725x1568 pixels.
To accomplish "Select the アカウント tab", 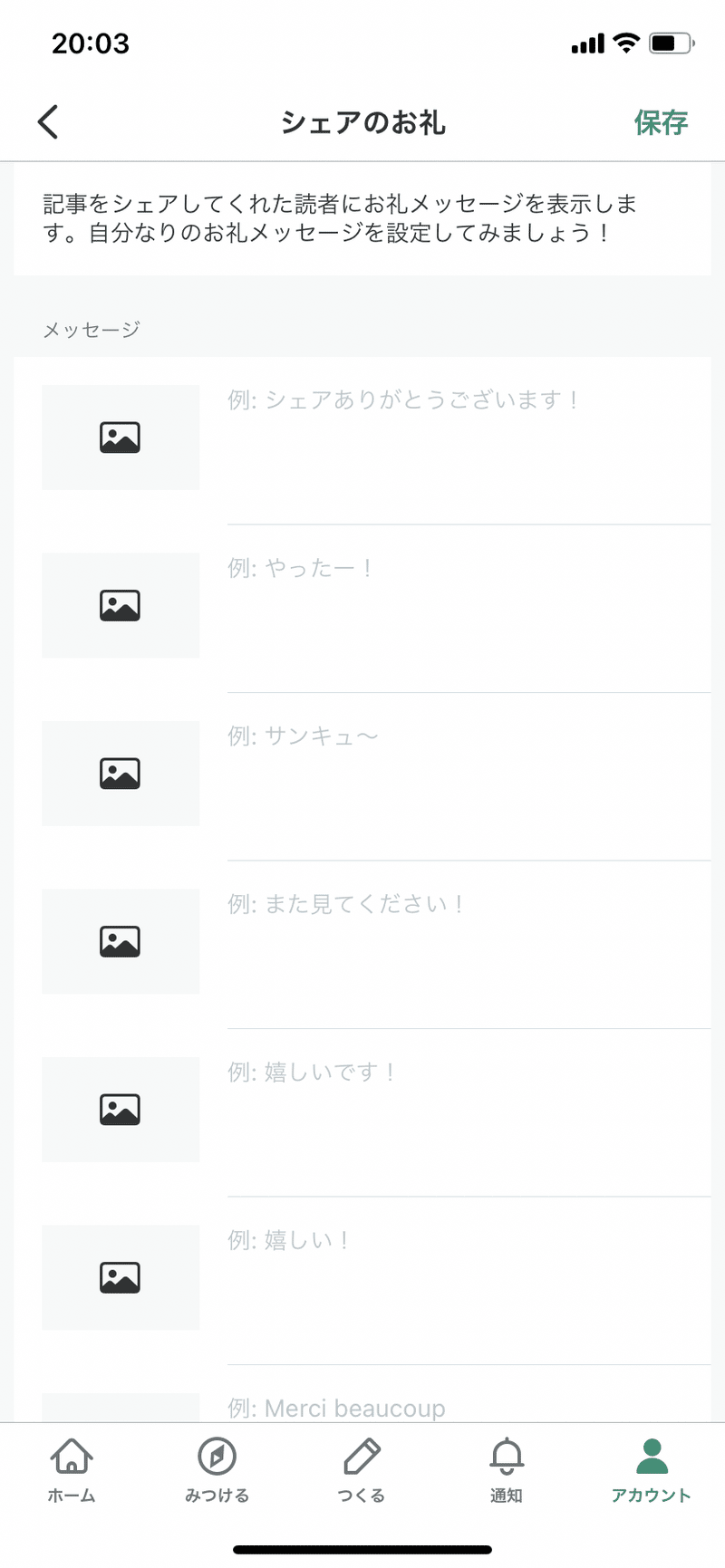I will click(651, 1470).
